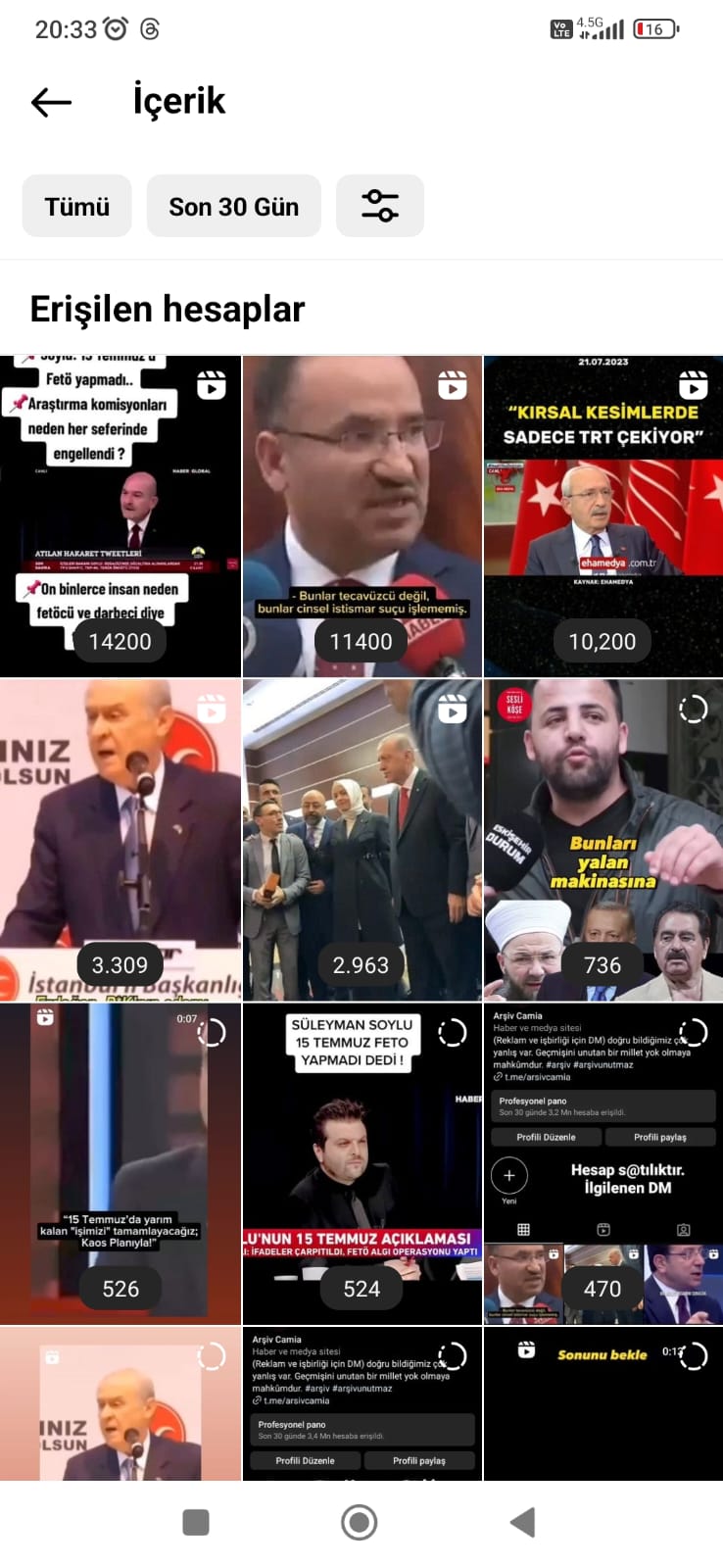
Task: Change the Son 30 Gün period
Action: coord(233,206)
